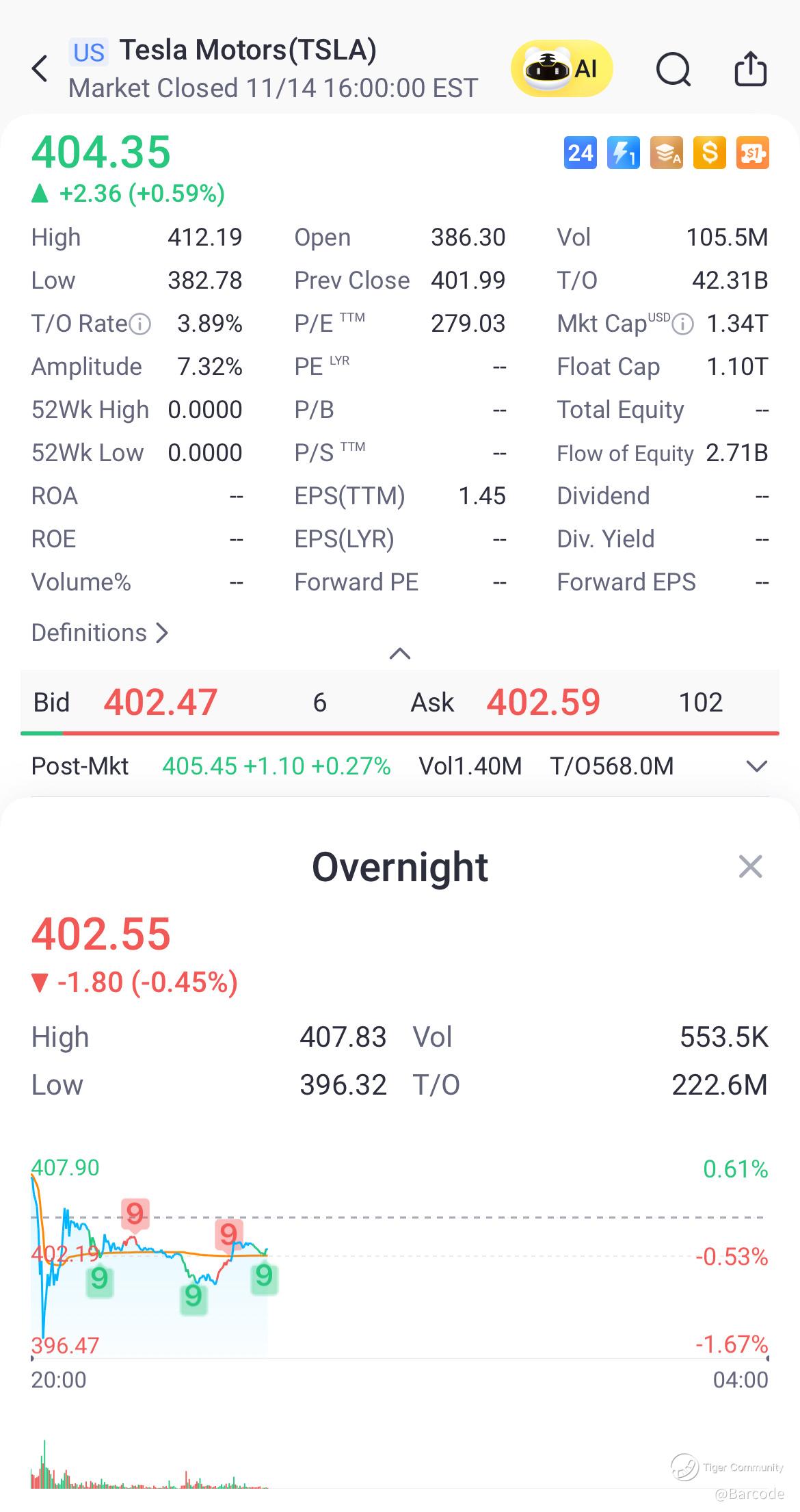The width and height of the screenshot is (800, 1512).
Task: Open the lightning bolt badge
Action: [624, 153]
